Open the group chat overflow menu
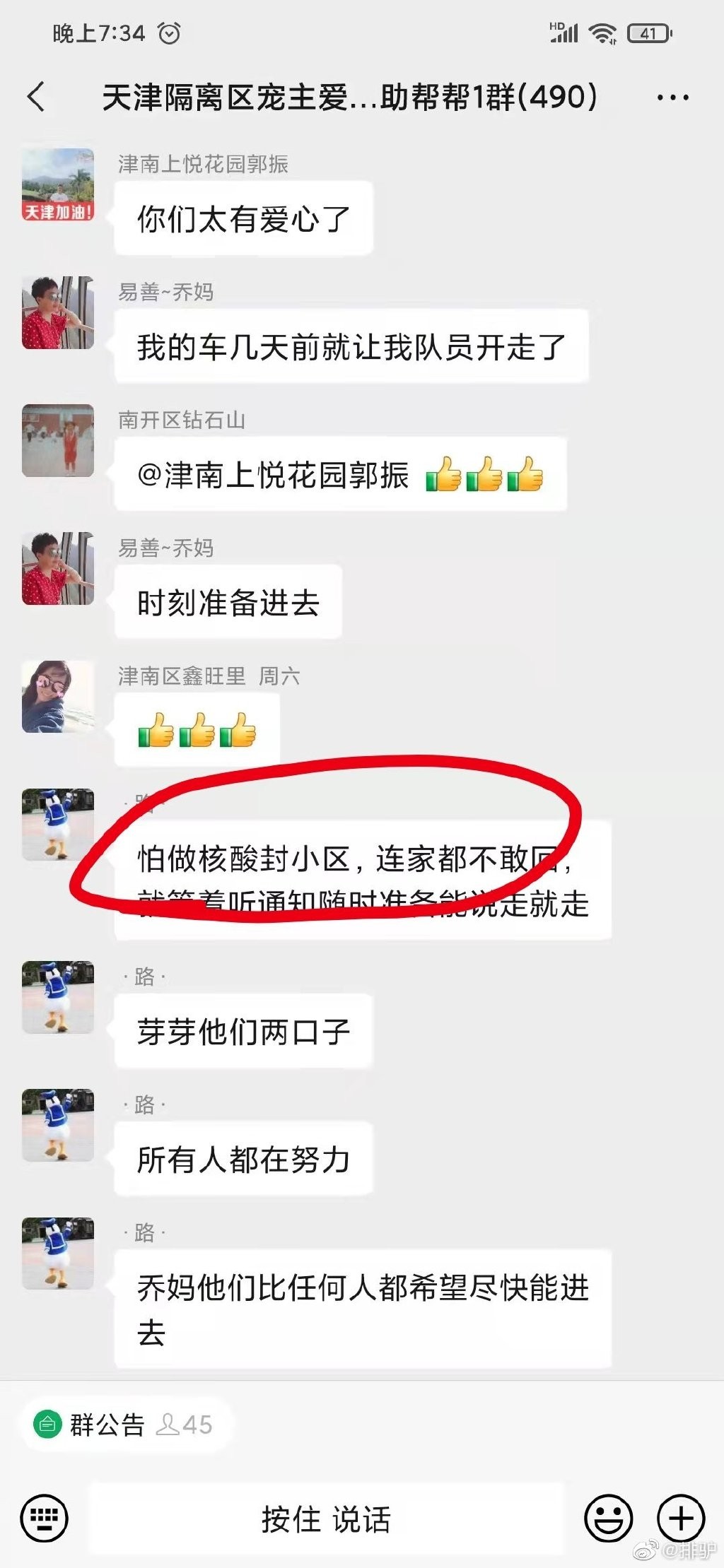Image resolution: width=724 pixels, height=1568 pixels. (x=672, y=98)
